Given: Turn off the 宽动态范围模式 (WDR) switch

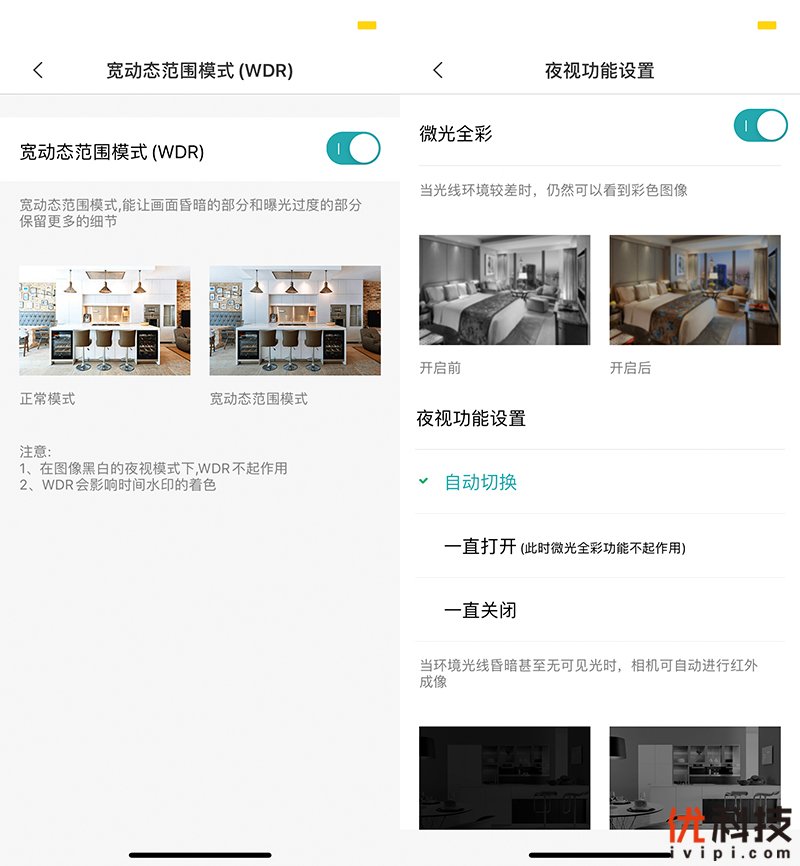Looking at the screenshot, I should (353, 149).
